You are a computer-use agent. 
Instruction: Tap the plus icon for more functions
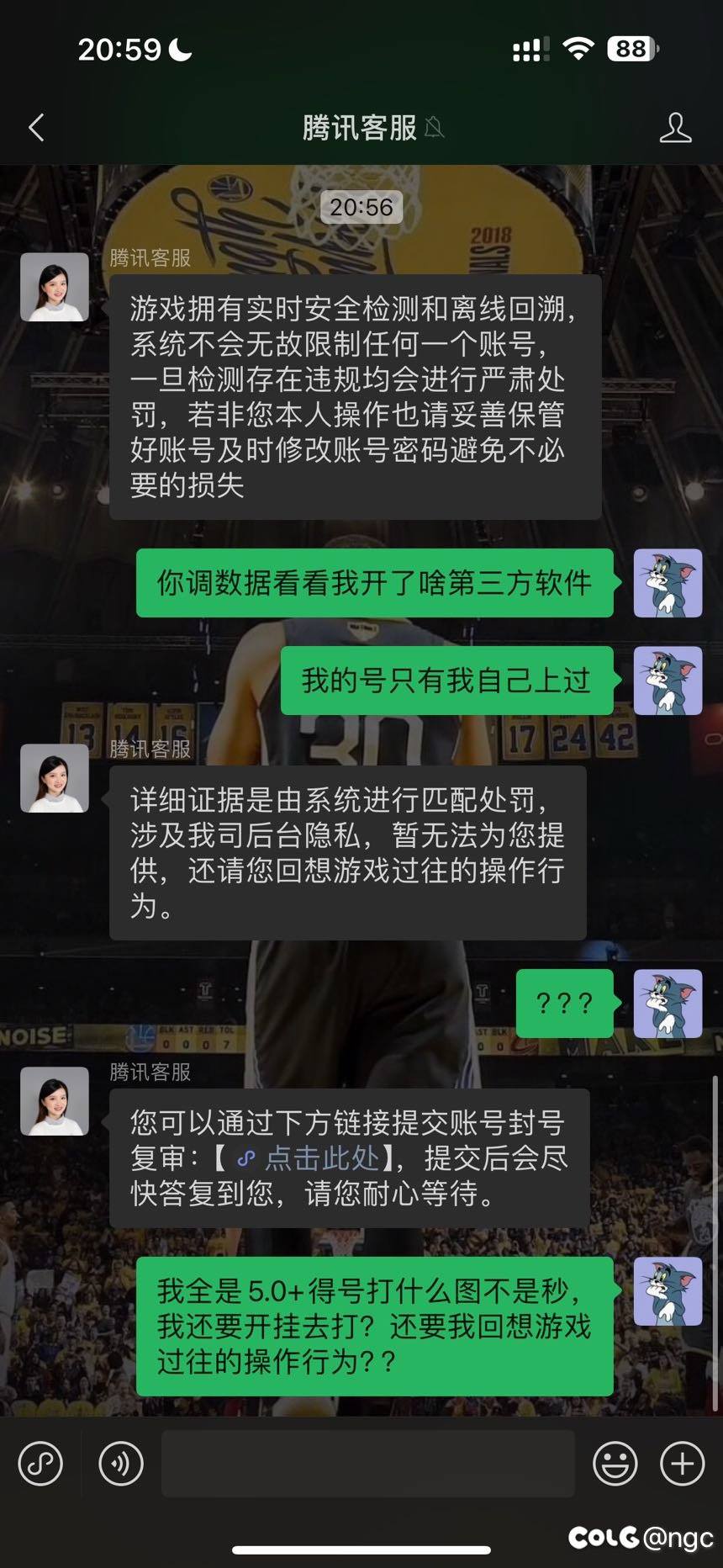(x=681, y=1462)
